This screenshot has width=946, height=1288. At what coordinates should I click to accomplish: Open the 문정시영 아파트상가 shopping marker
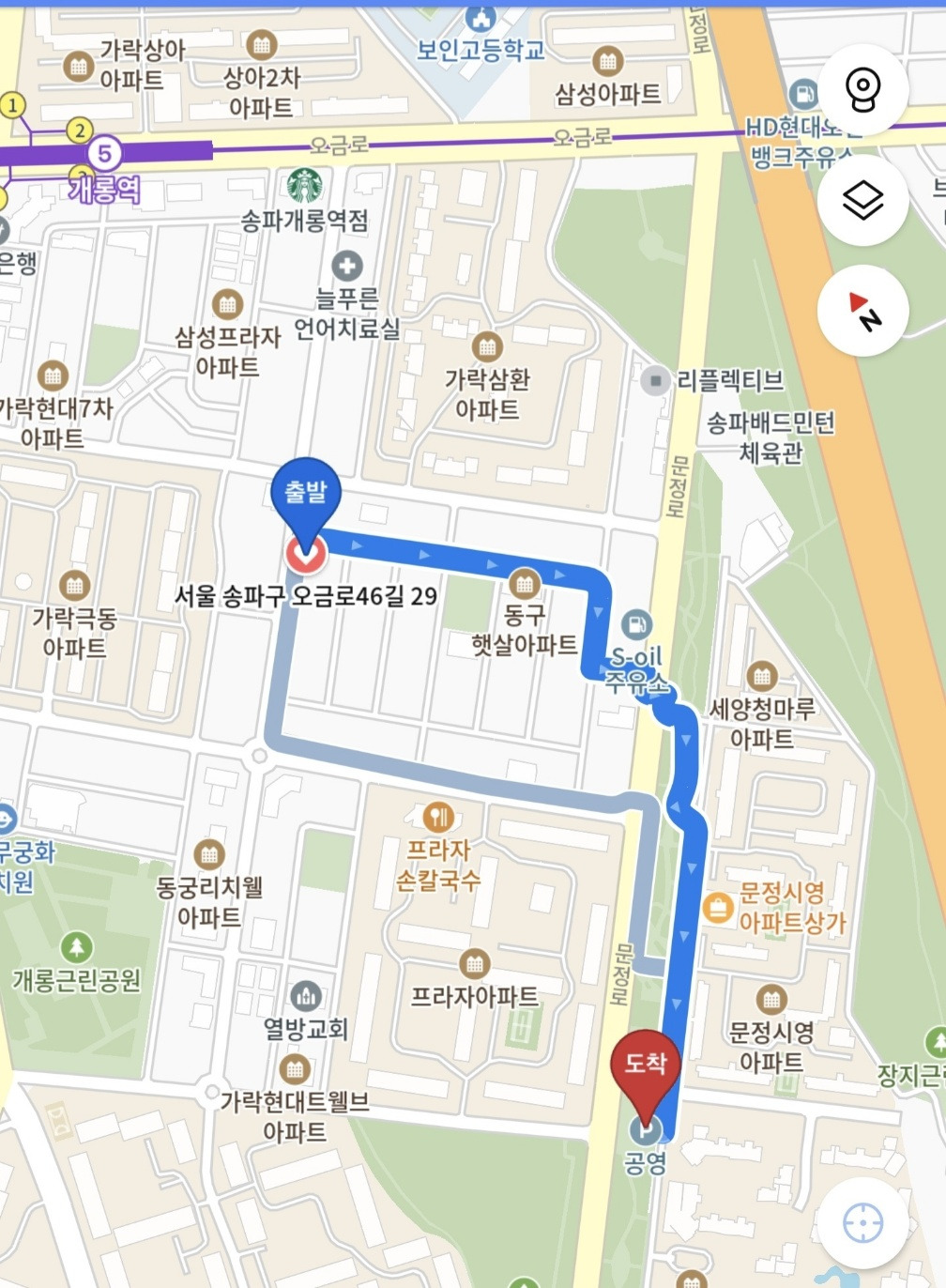click(x=718, y=907)
